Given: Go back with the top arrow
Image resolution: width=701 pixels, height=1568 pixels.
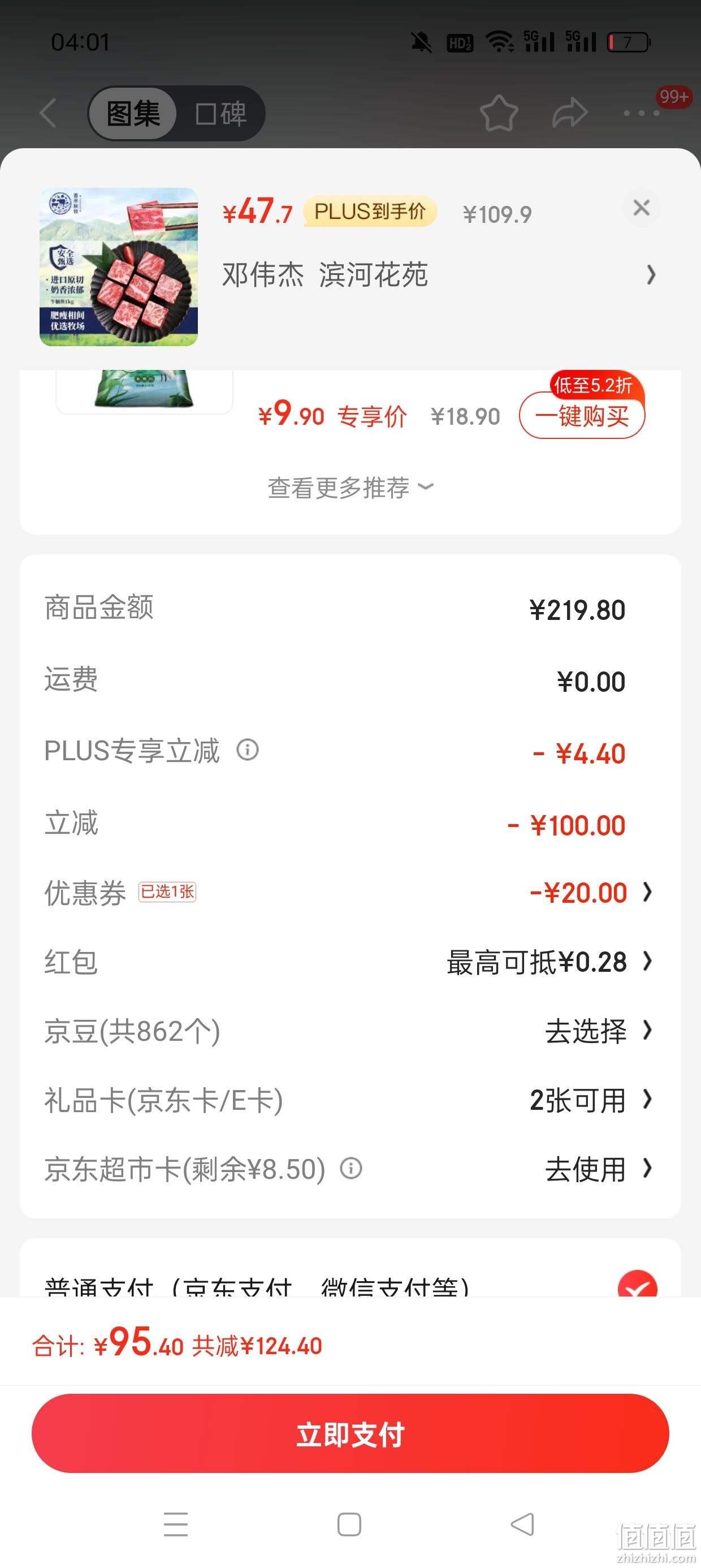Looking at the screenshot, I should pos(49,113).
